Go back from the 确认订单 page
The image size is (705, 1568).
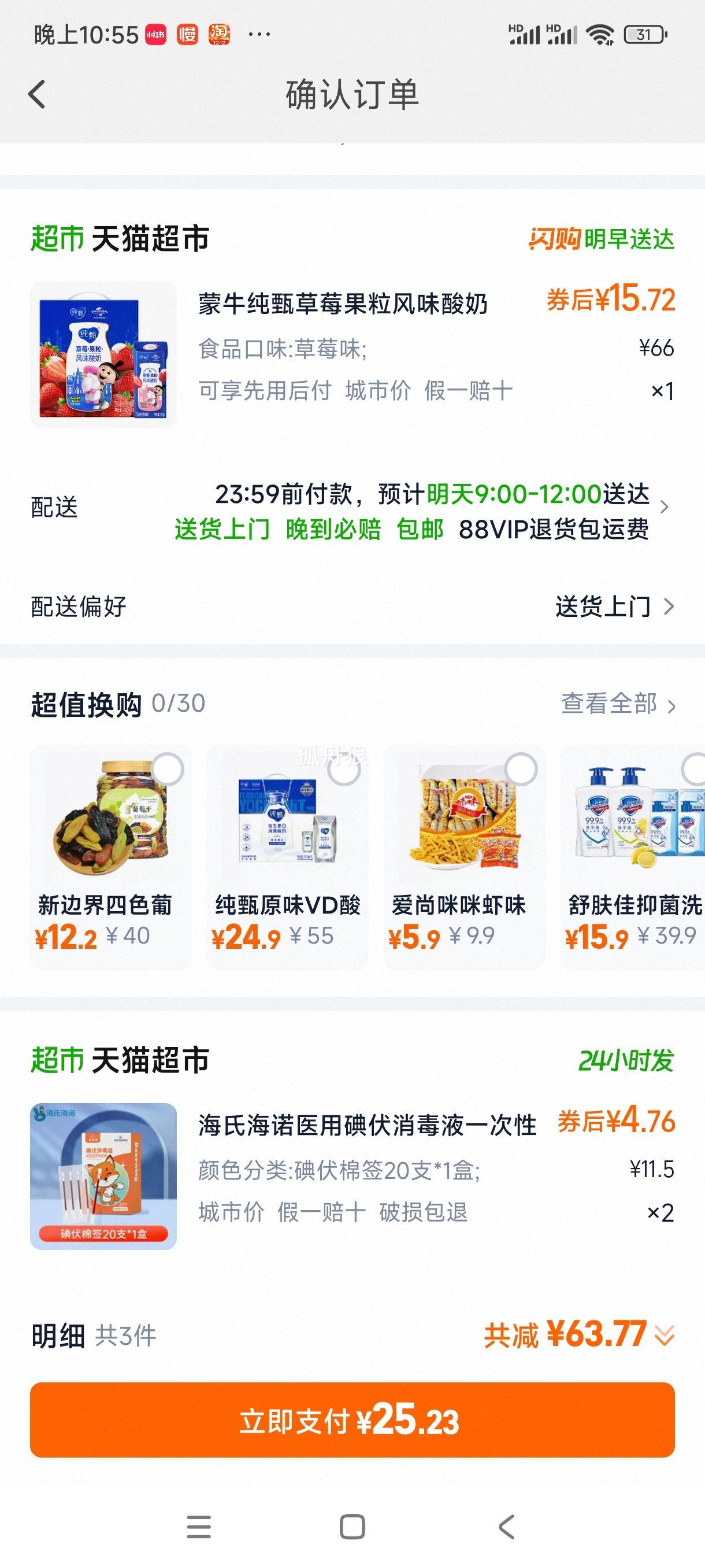point(37,95)
